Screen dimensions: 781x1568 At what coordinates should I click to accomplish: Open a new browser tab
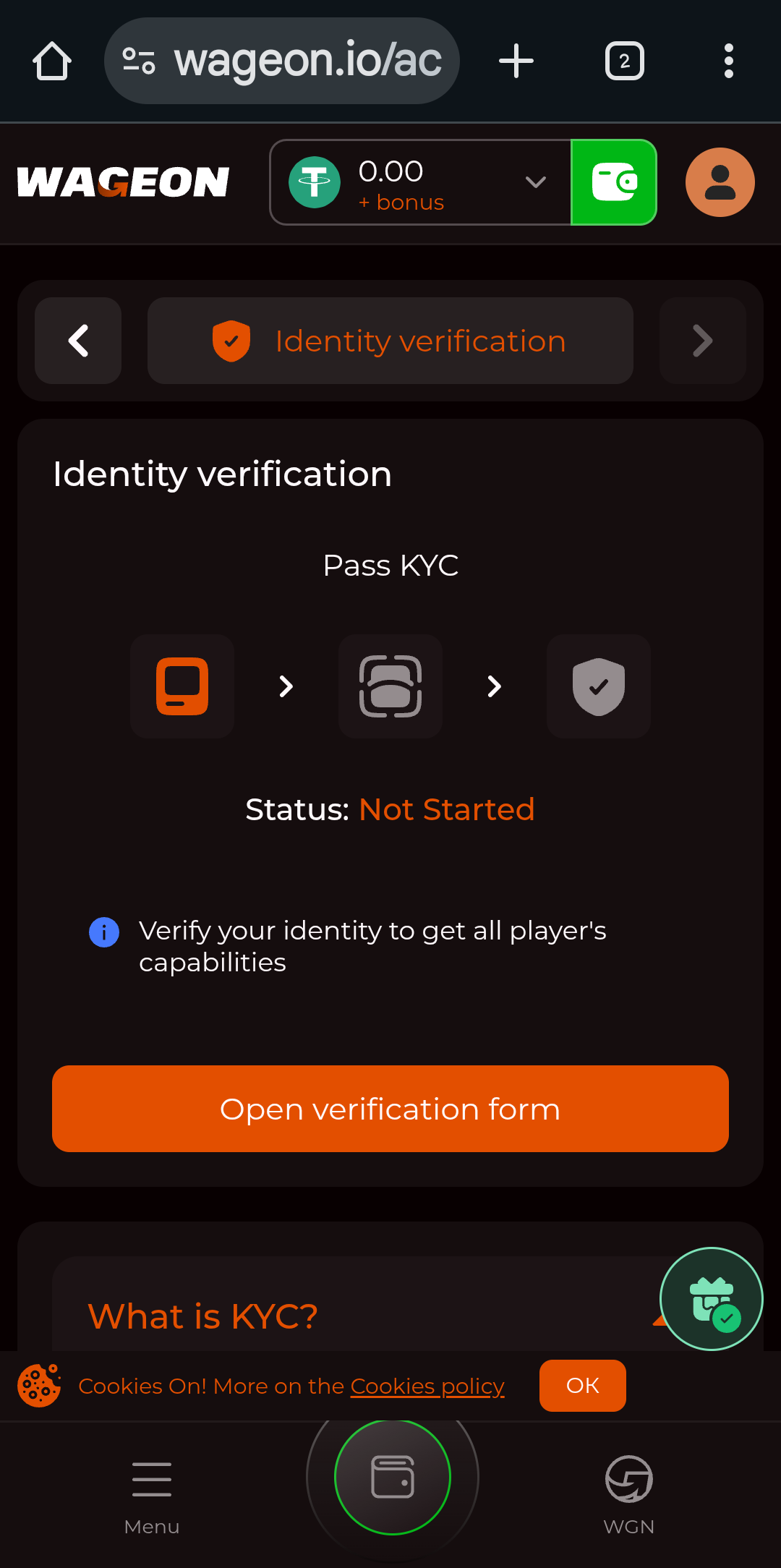(x=516, y=61)
